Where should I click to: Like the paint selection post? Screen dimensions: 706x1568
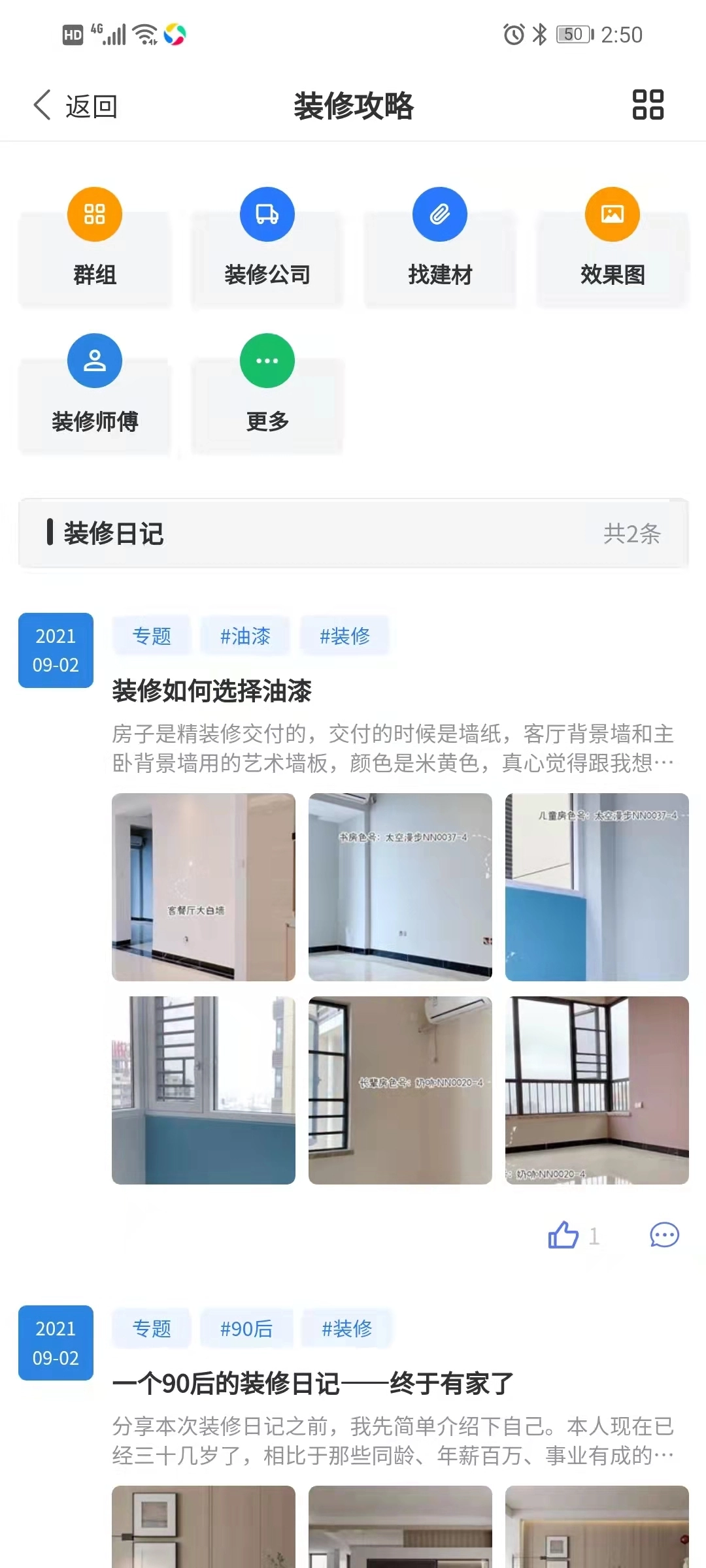[x=563, y=1235]
